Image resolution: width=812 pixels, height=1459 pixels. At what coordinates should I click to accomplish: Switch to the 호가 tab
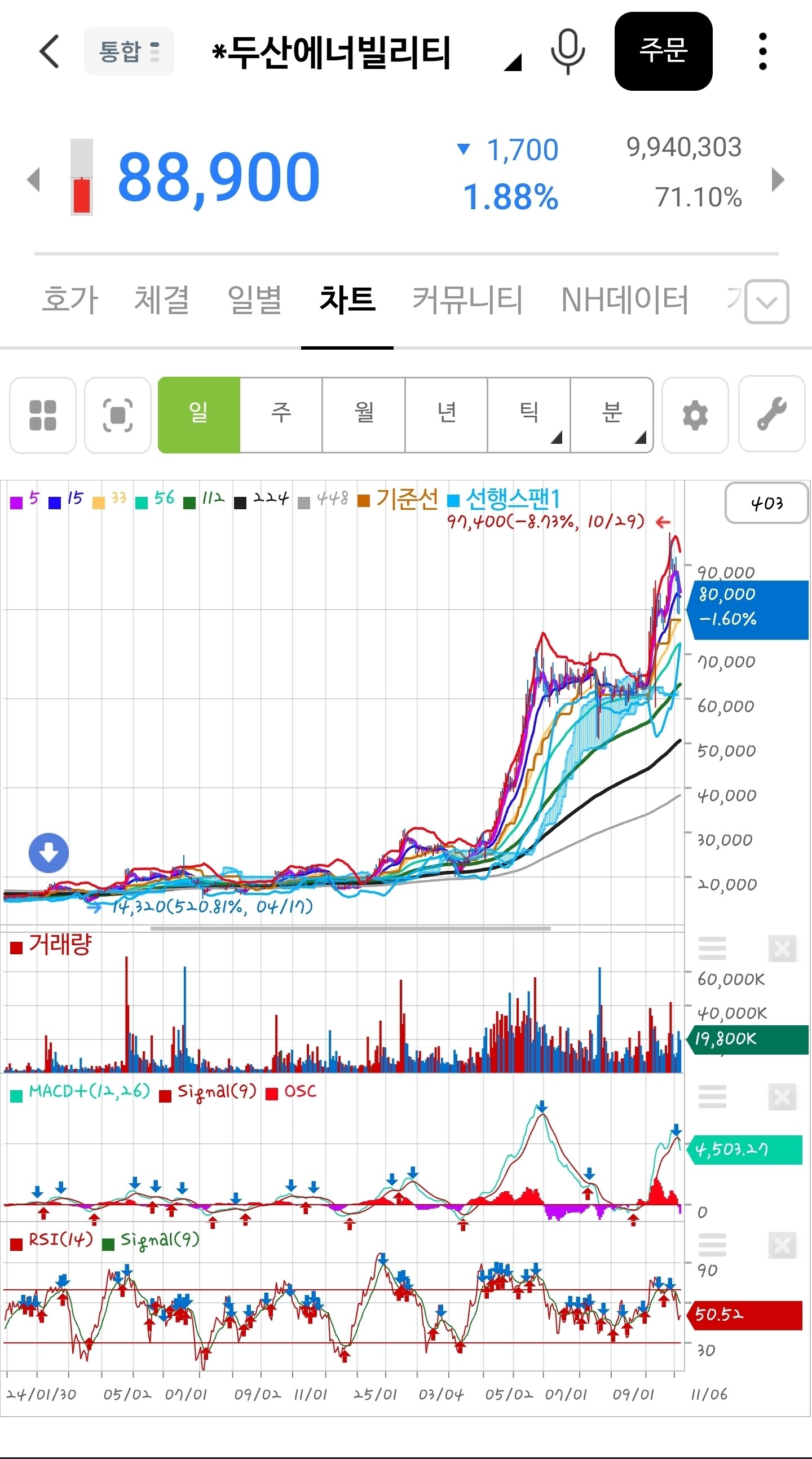click(x=70, y=299)
